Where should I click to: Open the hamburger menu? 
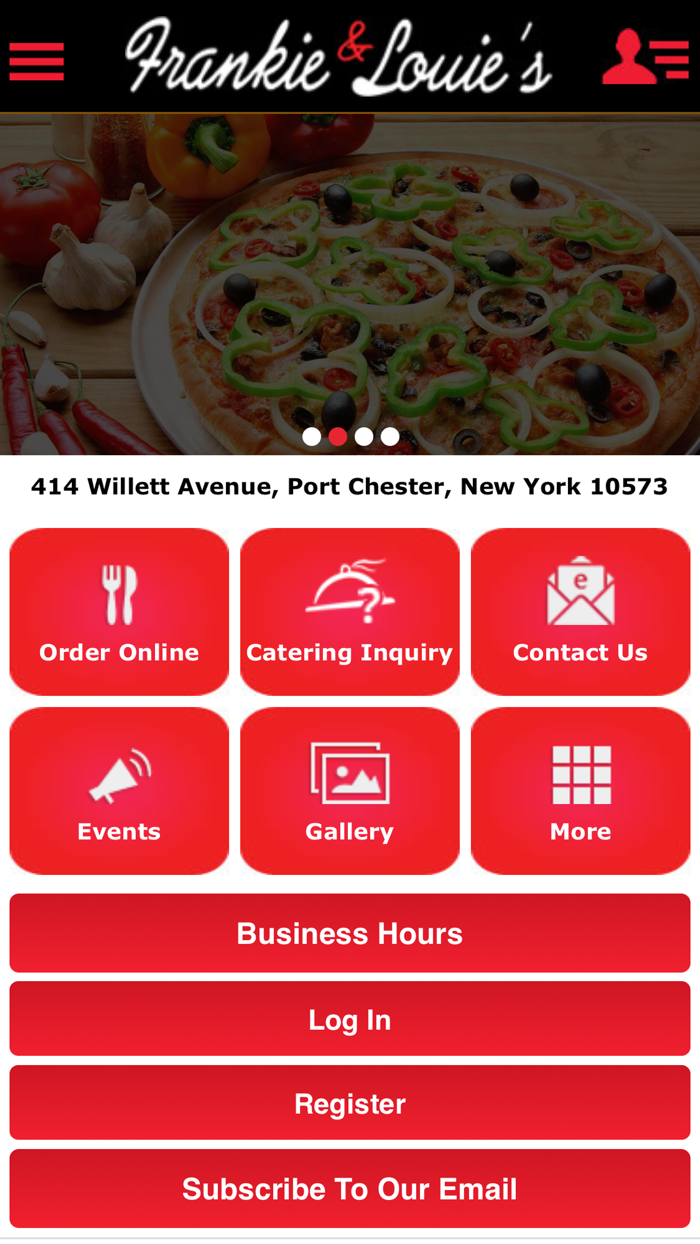click(37, 61)
